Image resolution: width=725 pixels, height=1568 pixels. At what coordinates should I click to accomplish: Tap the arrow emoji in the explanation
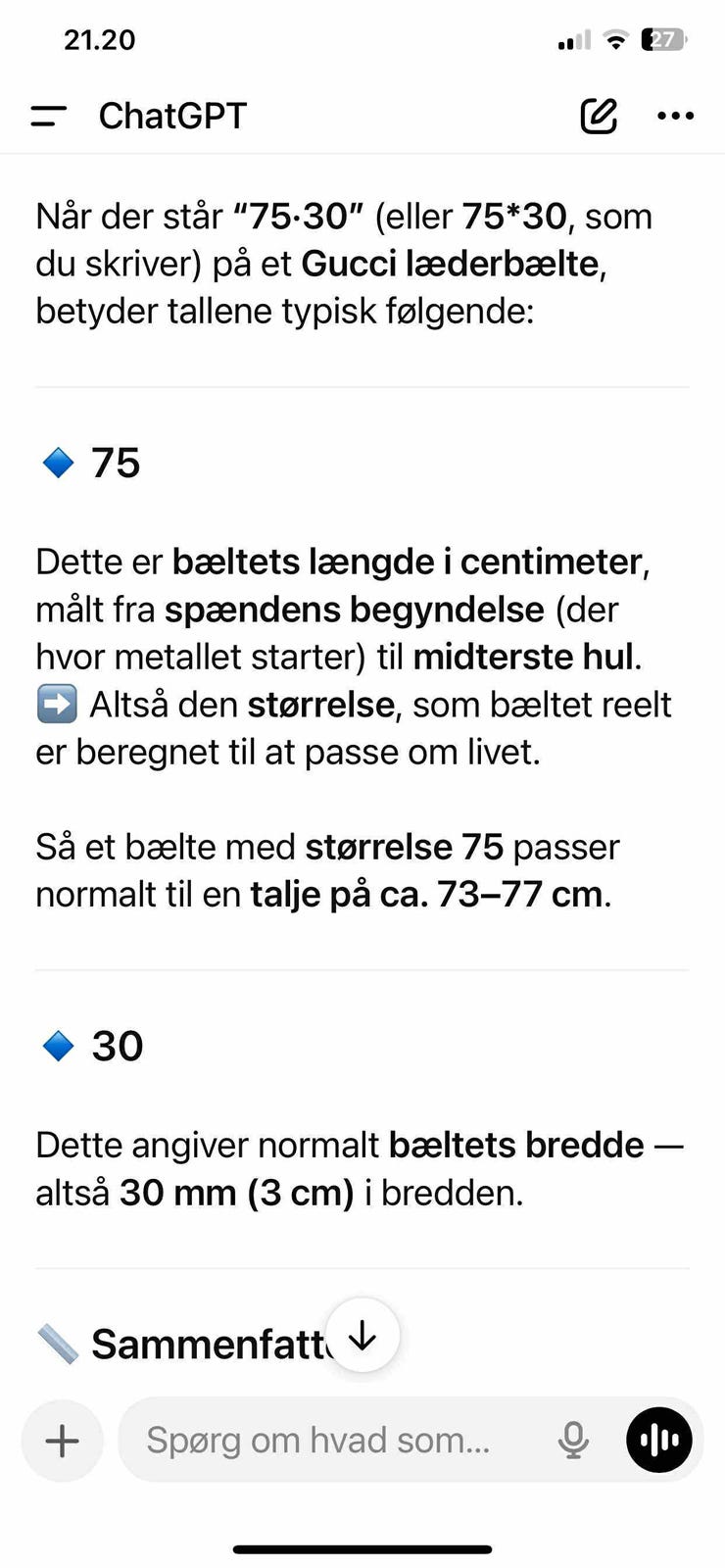tap(57, 704)
